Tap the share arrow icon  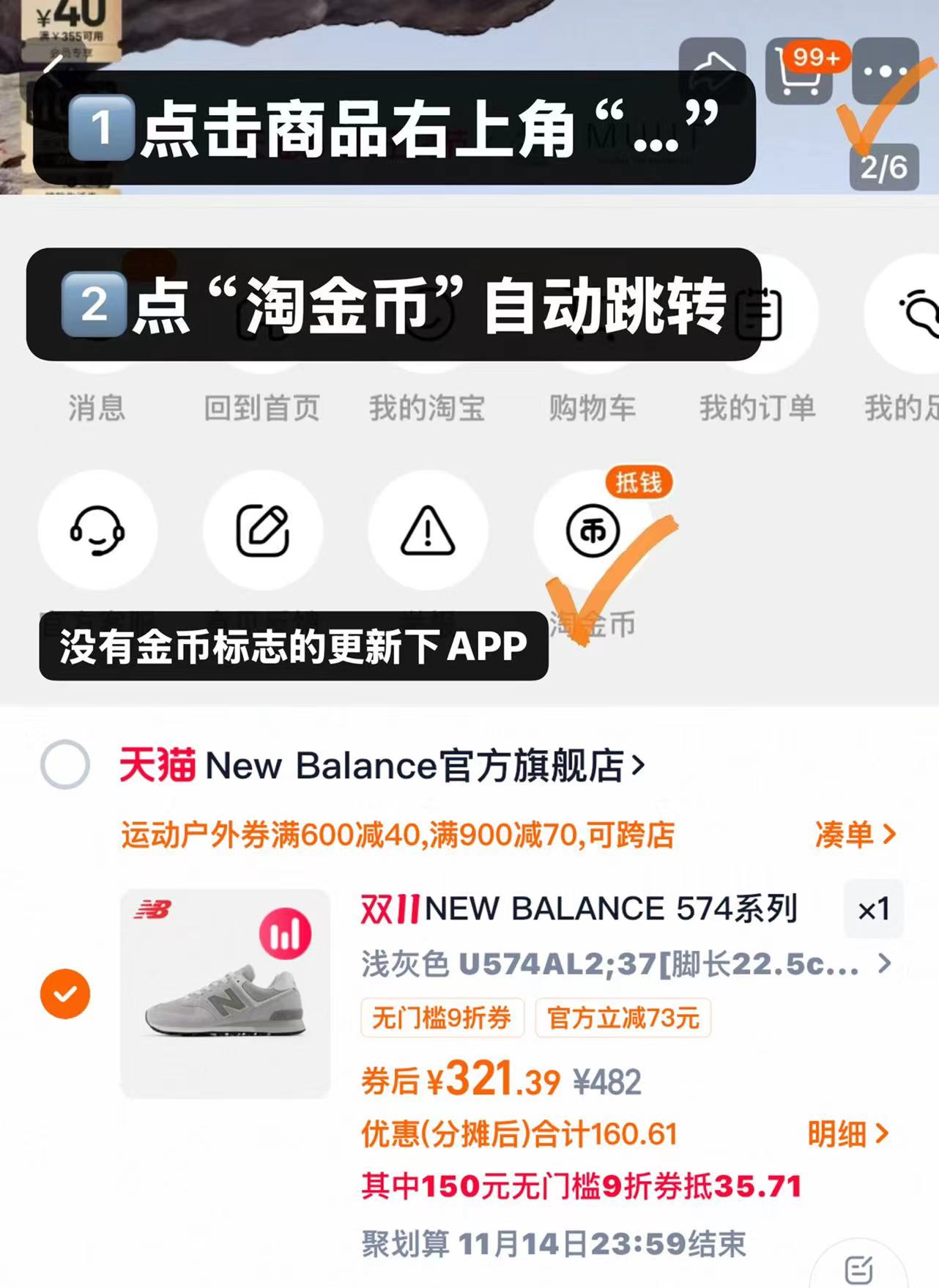714,71
